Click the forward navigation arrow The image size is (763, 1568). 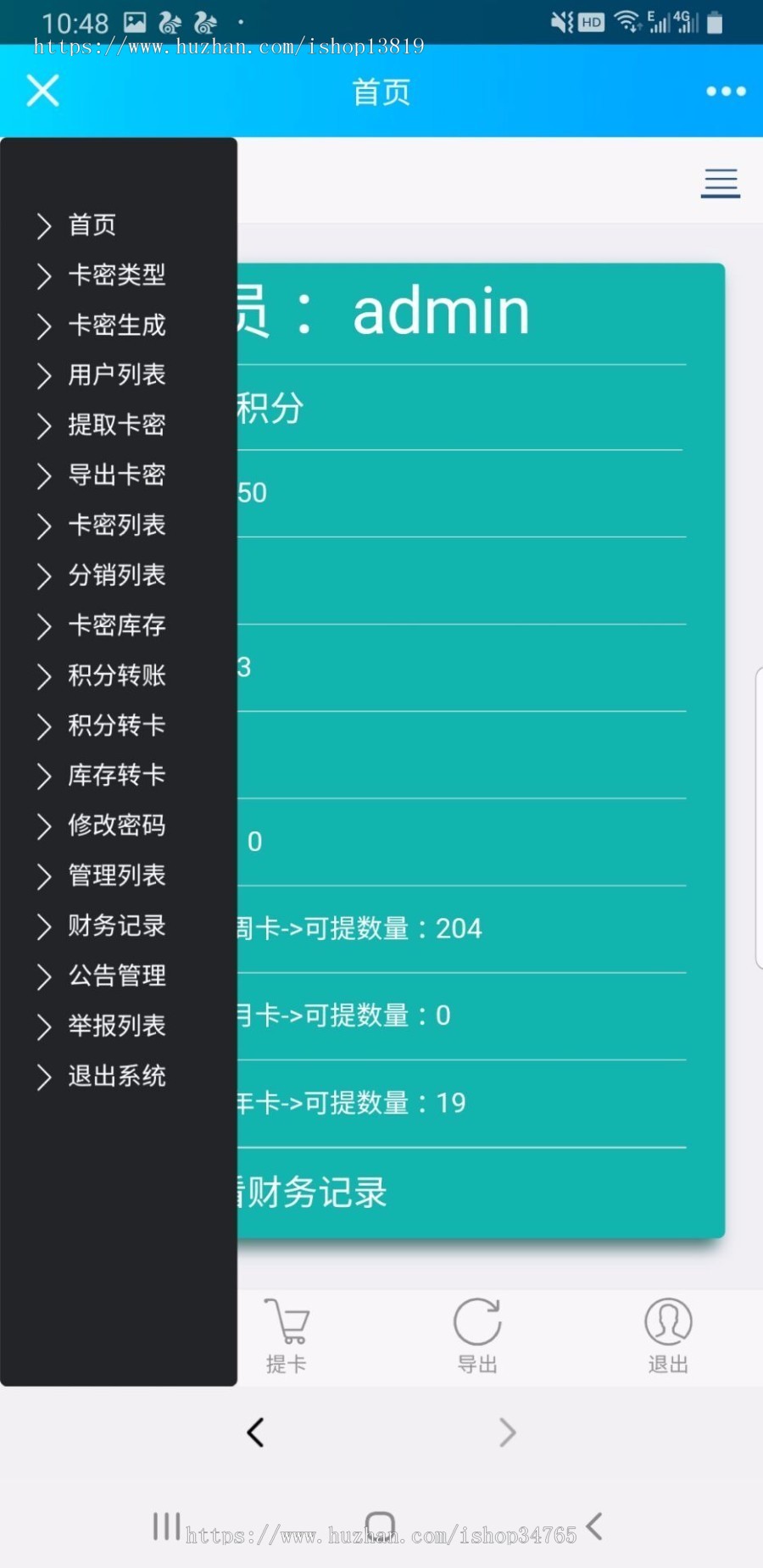507,1432
